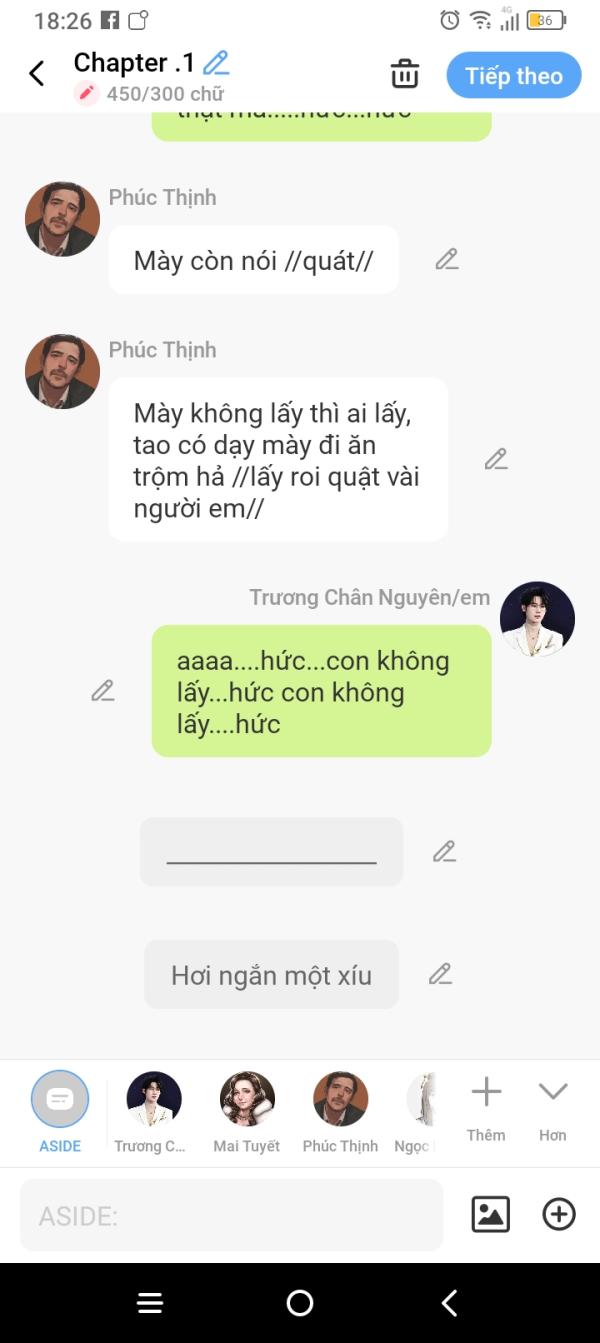Tap the Tiếp theo button
The height and width of the screenshot is (1343, 600).
(x=513, y=76)
